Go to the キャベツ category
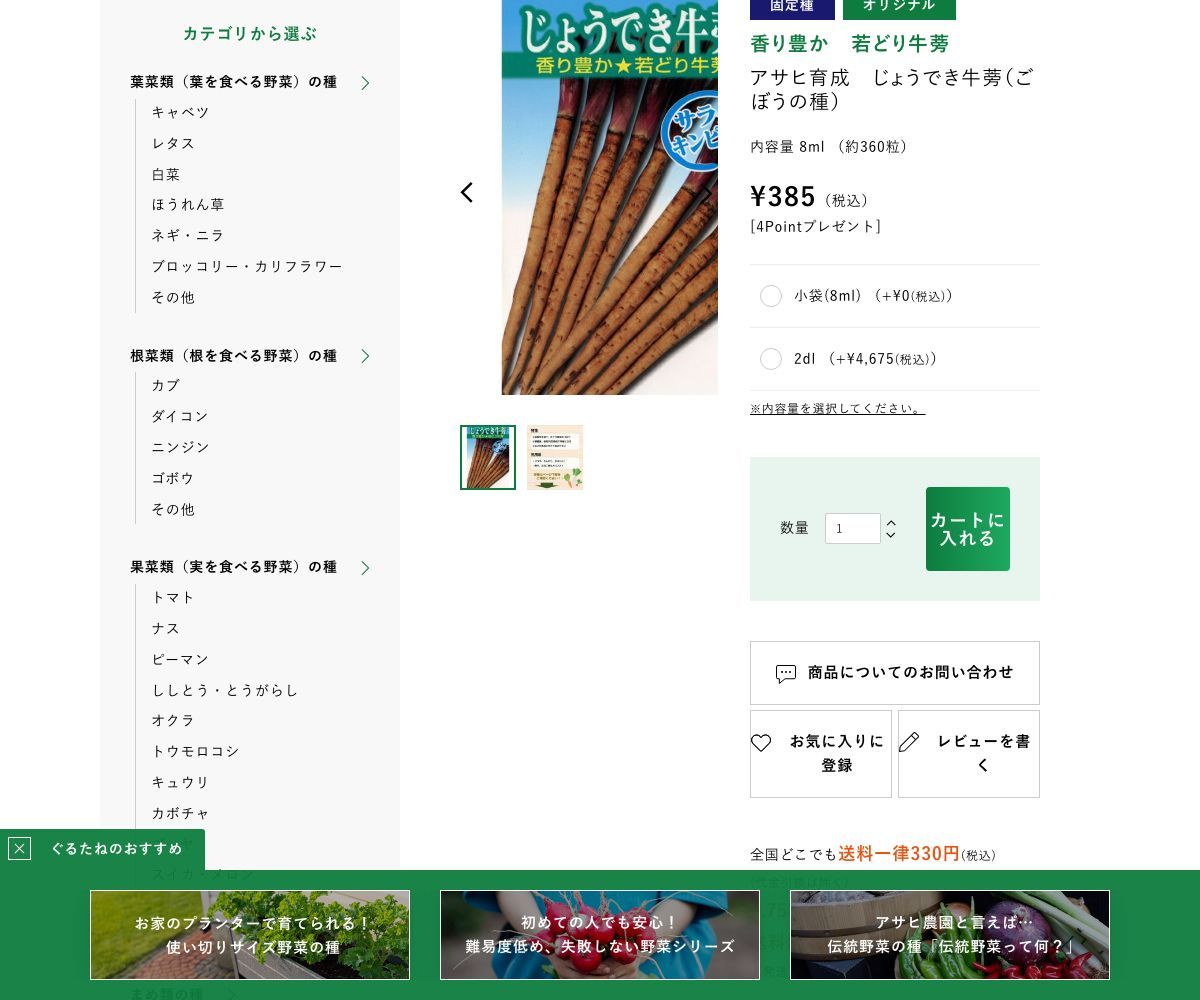1200x1000 pixels. 181,112
